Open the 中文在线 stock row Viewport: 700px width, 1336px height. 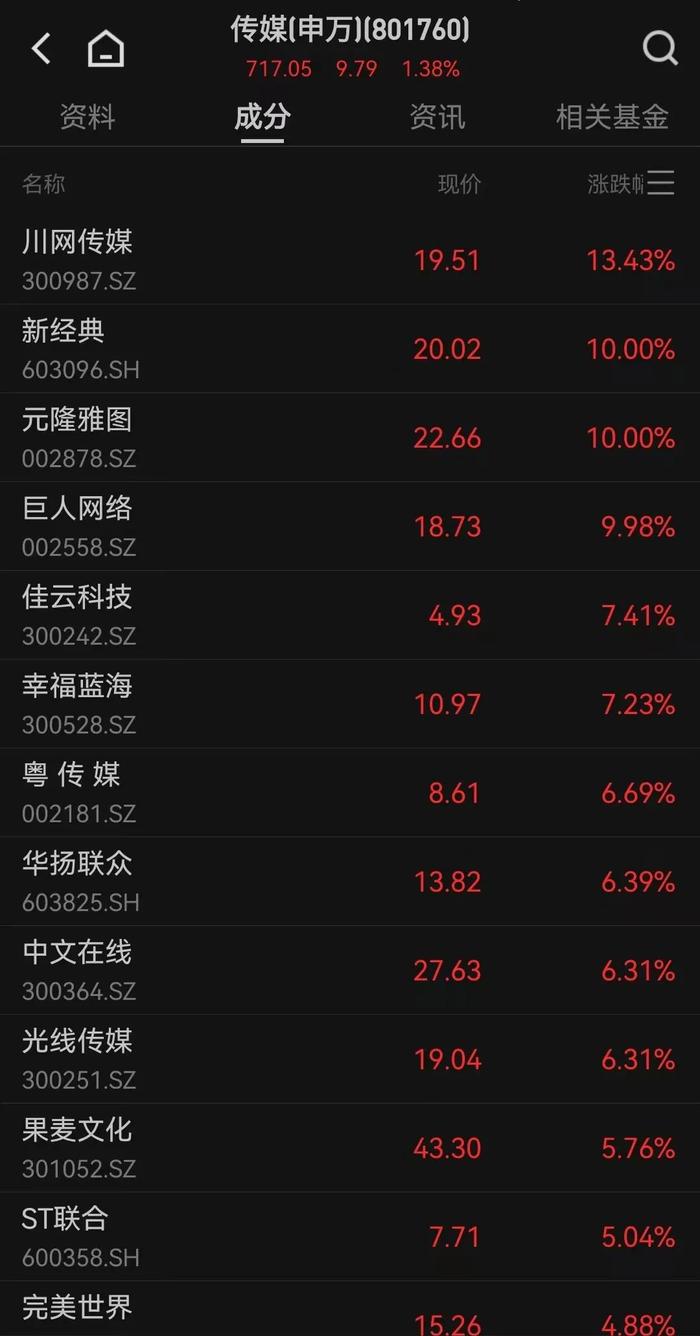pyautogui.click(x=350, y=972)
